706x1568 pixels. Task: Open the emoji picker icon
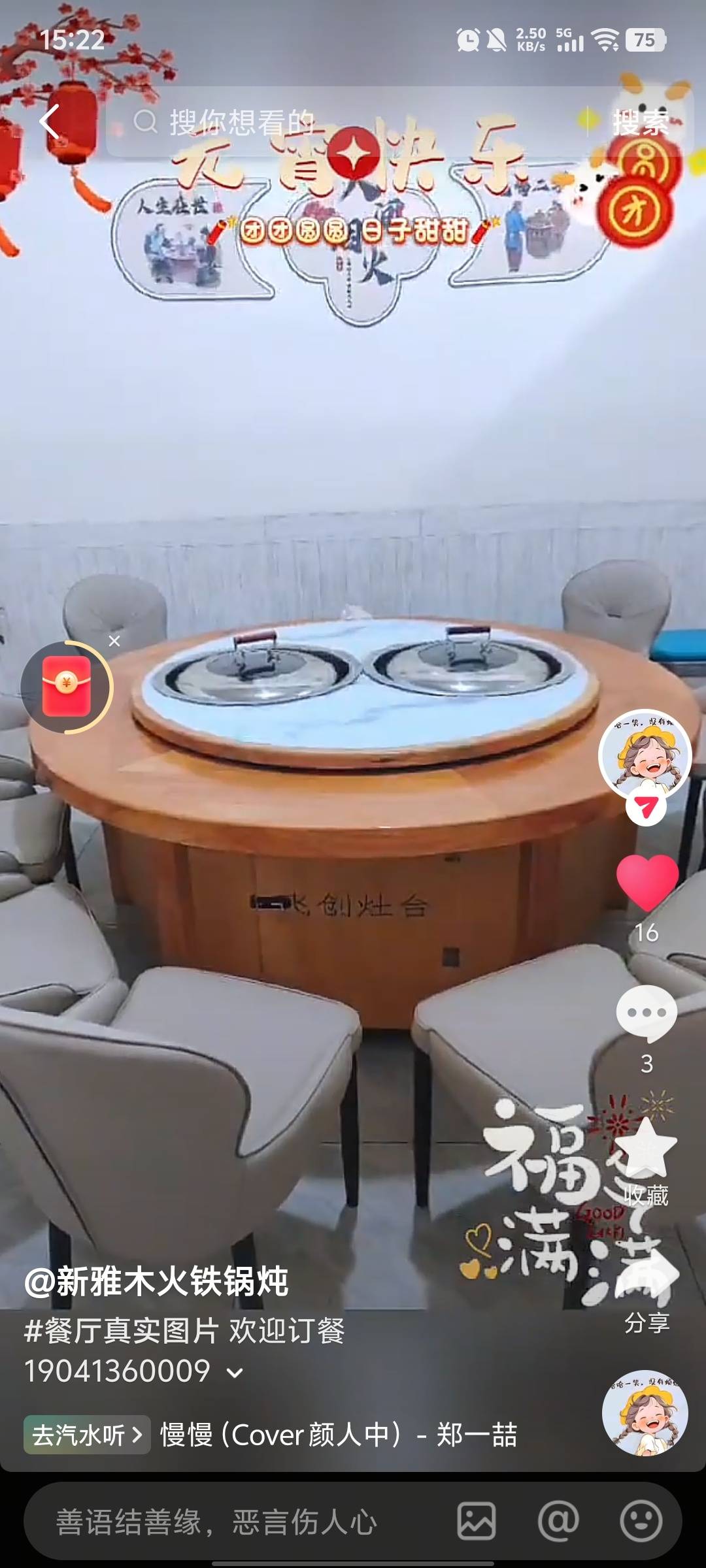point(641,1521)
